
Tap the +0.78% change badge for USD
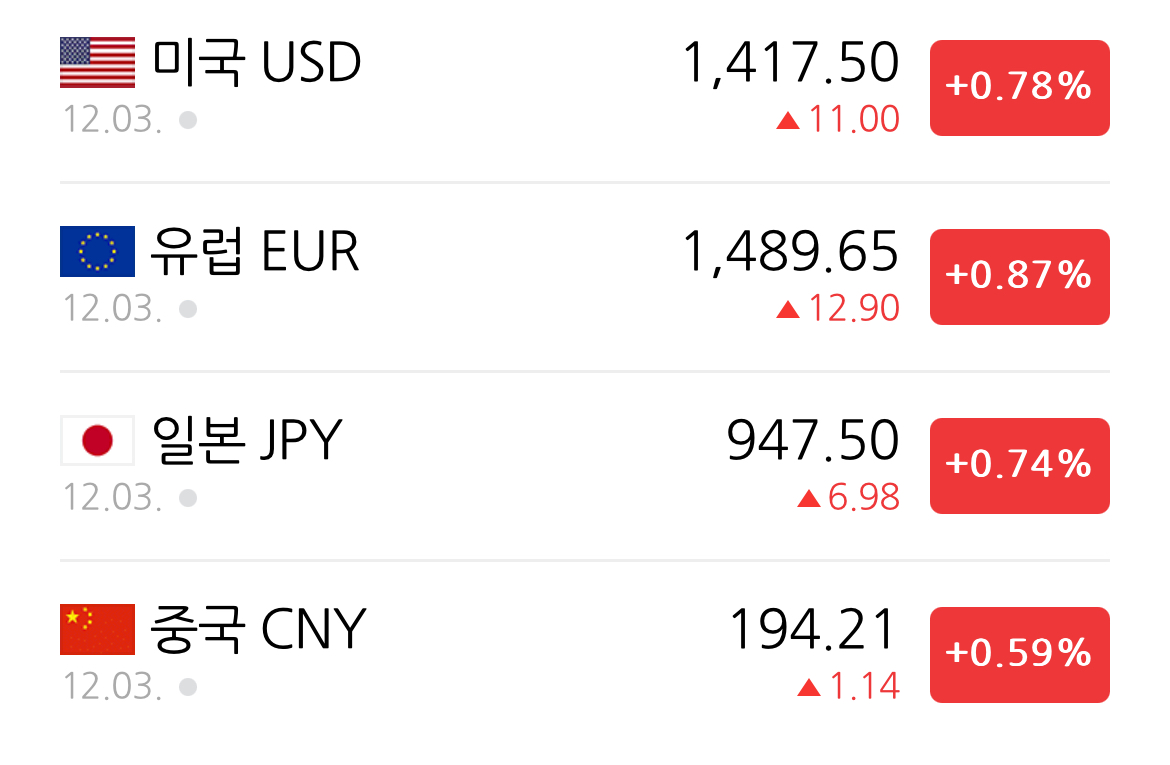(x=1019, y=88)
